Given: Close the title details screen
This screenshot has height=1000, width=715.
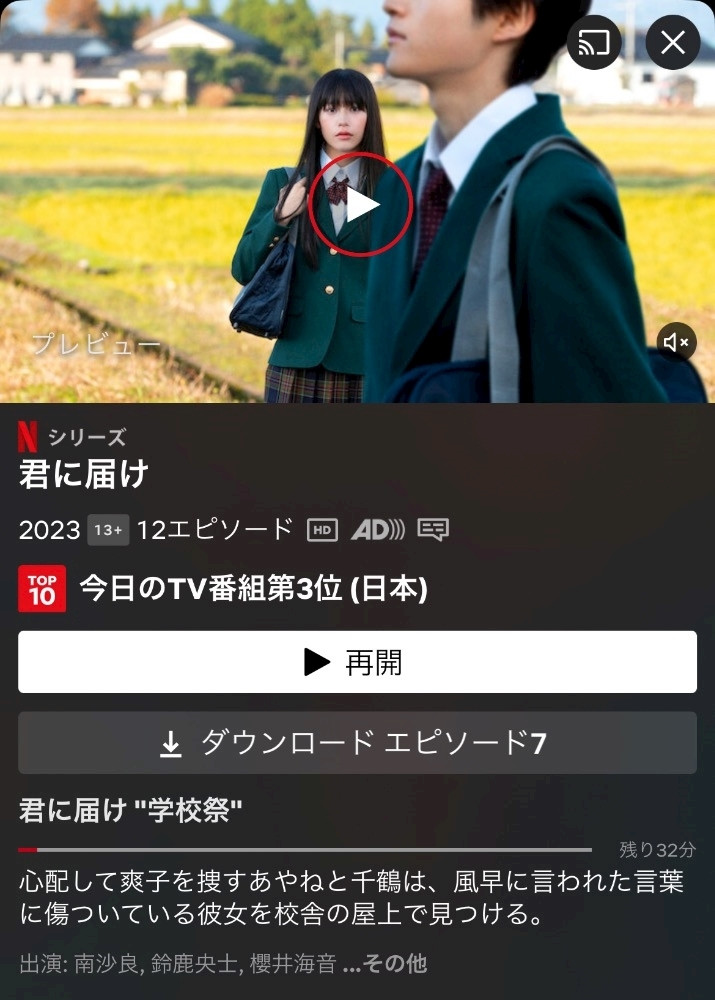Looking at the screenshot, I should 673,42.
